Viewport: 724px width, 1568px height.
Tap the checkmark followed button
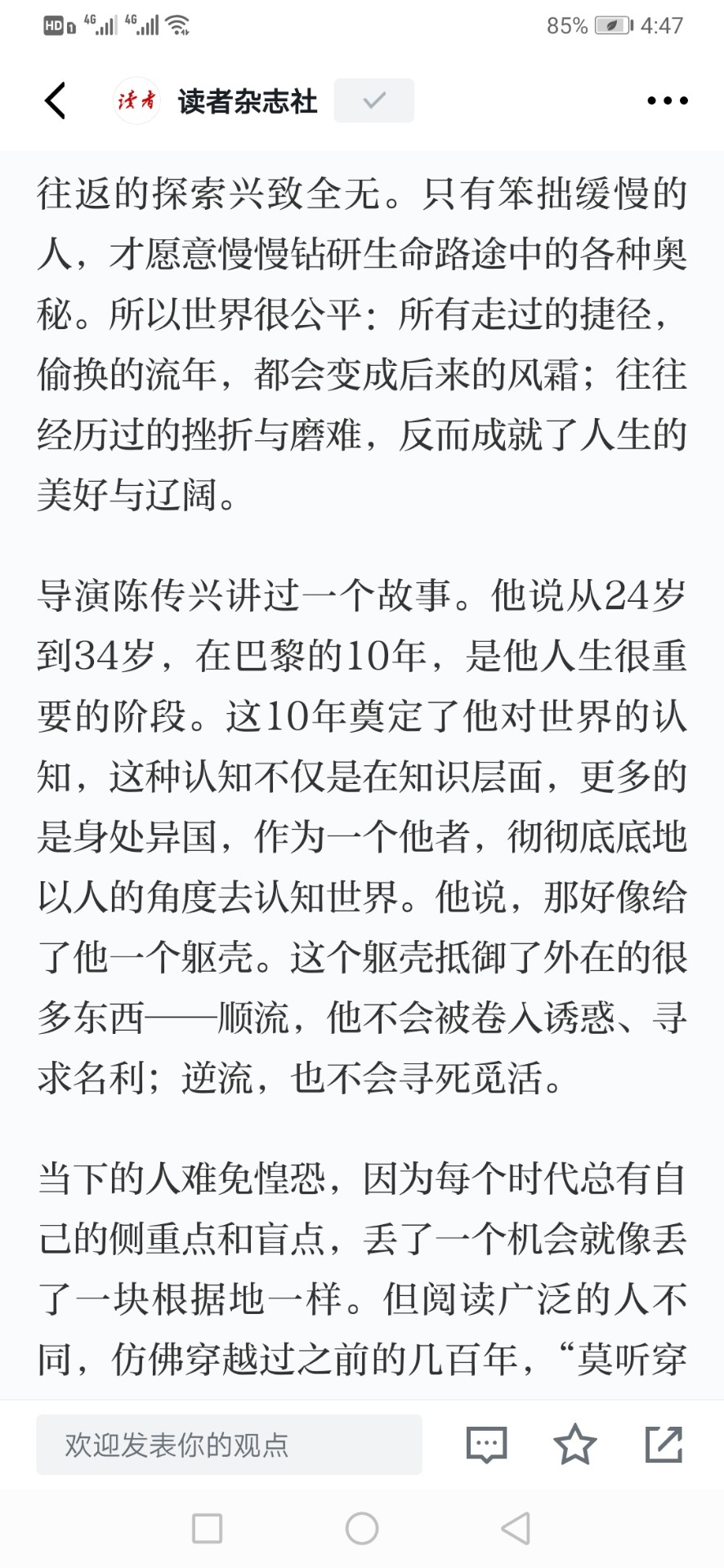373,100
